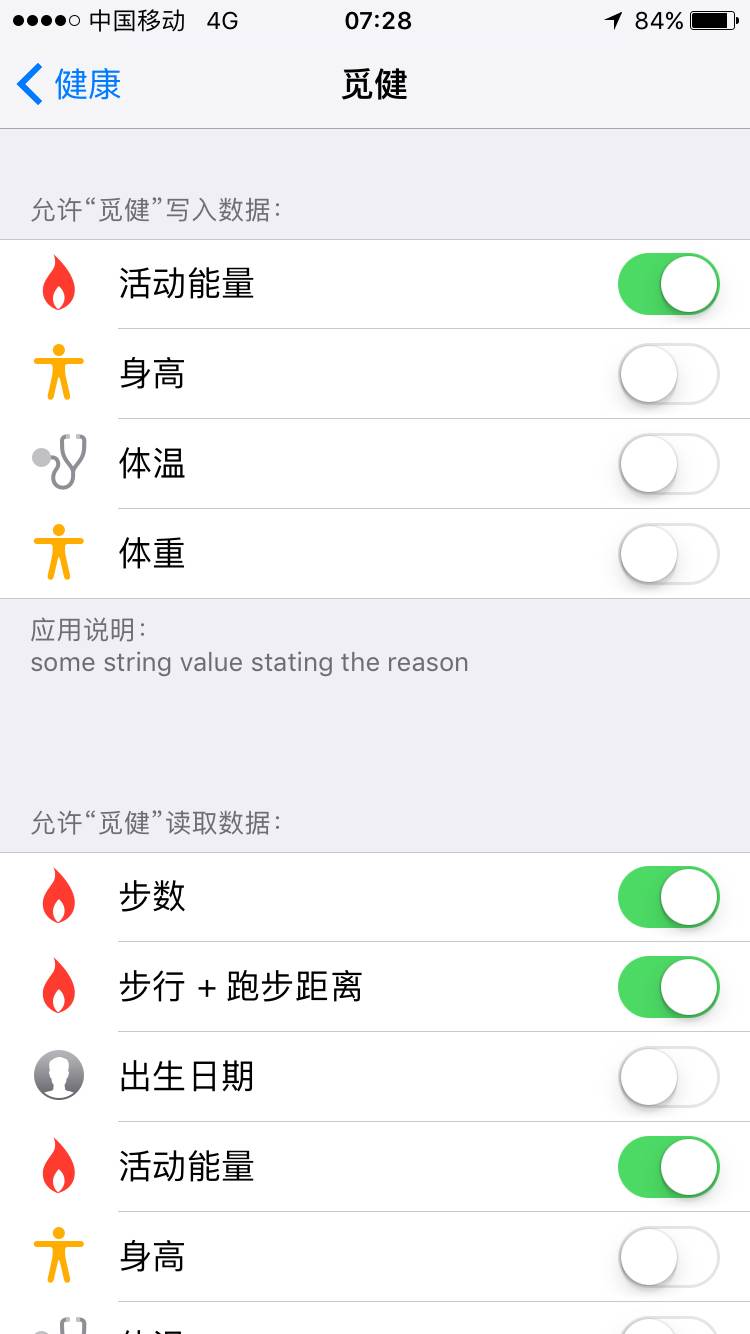Enable 身高 under 读取数据
The image size is (750, 1334).
point(668,1257)
